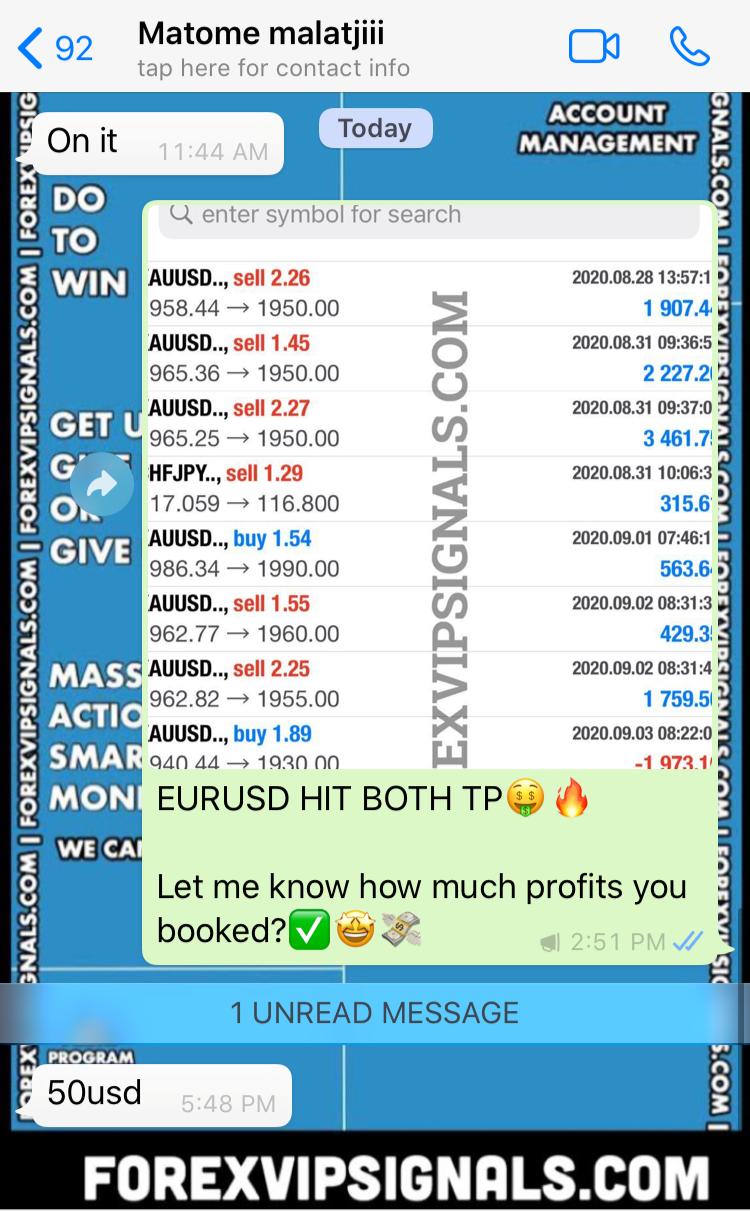Open the trade history image in the chat
Viewport: 750px width, 1211px height.
click(430, 490)
